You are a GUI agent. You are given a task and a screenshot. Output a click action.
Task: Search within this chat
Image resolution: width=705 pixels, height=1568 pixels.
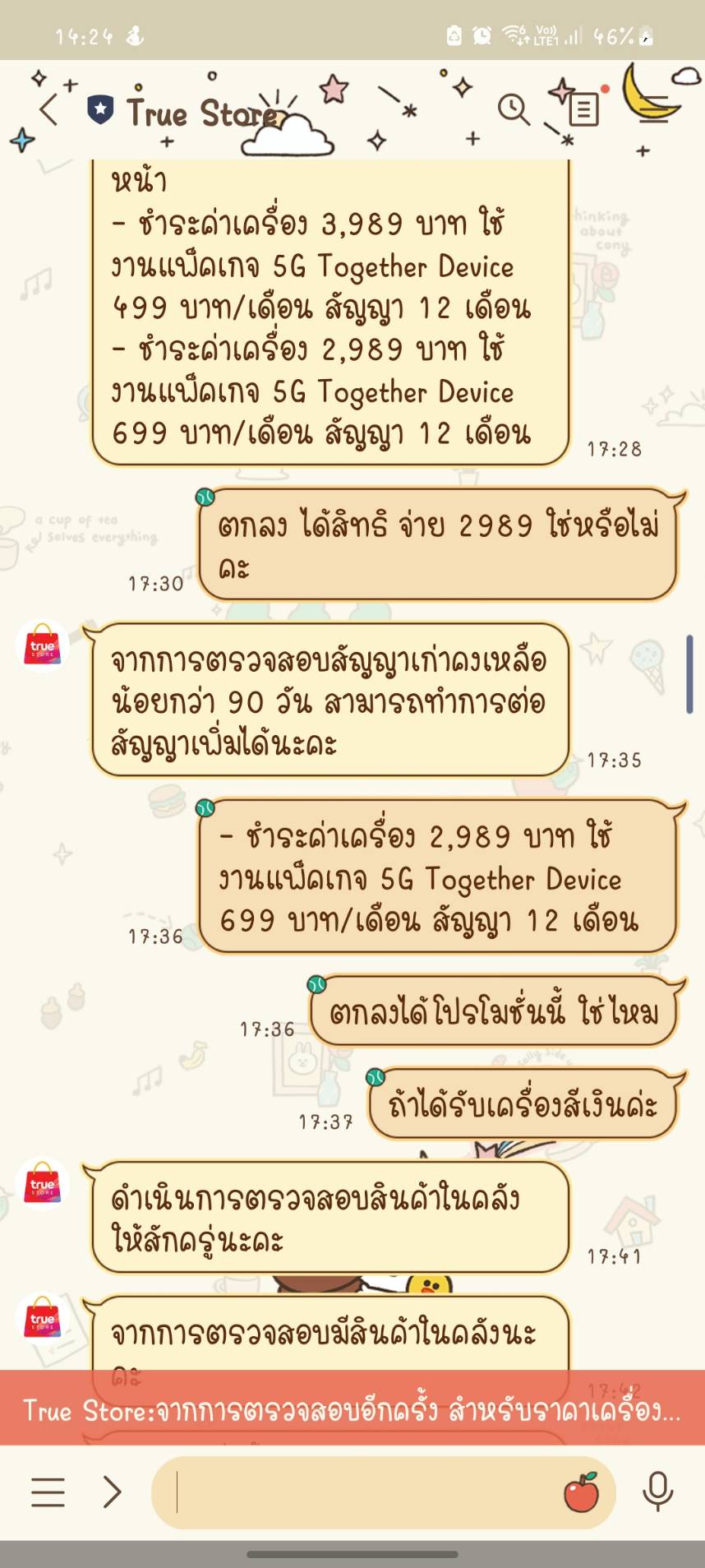514,109
